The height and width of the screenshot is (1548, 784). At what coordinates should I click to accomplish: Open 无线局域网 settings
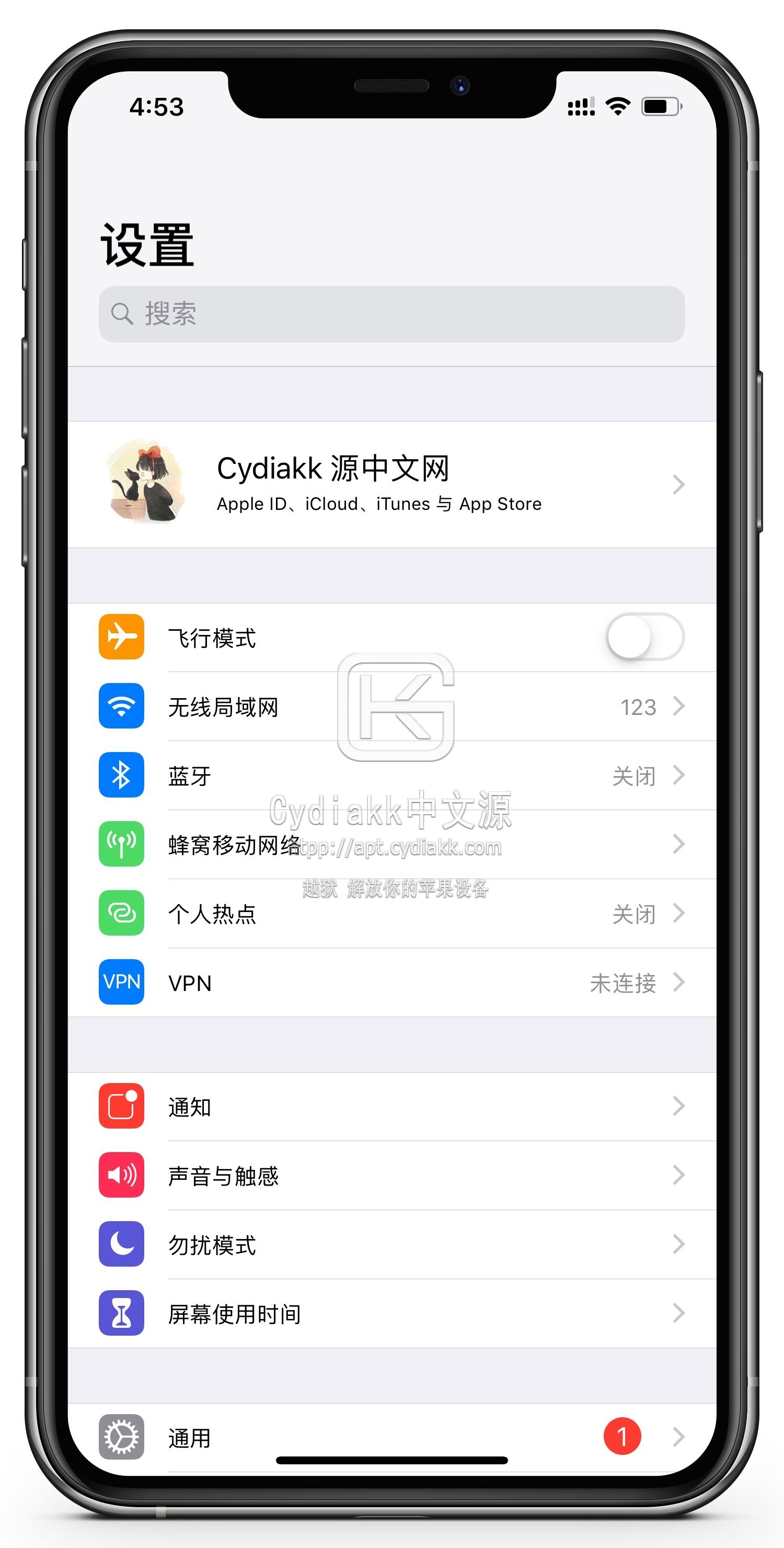click(391, 707)
